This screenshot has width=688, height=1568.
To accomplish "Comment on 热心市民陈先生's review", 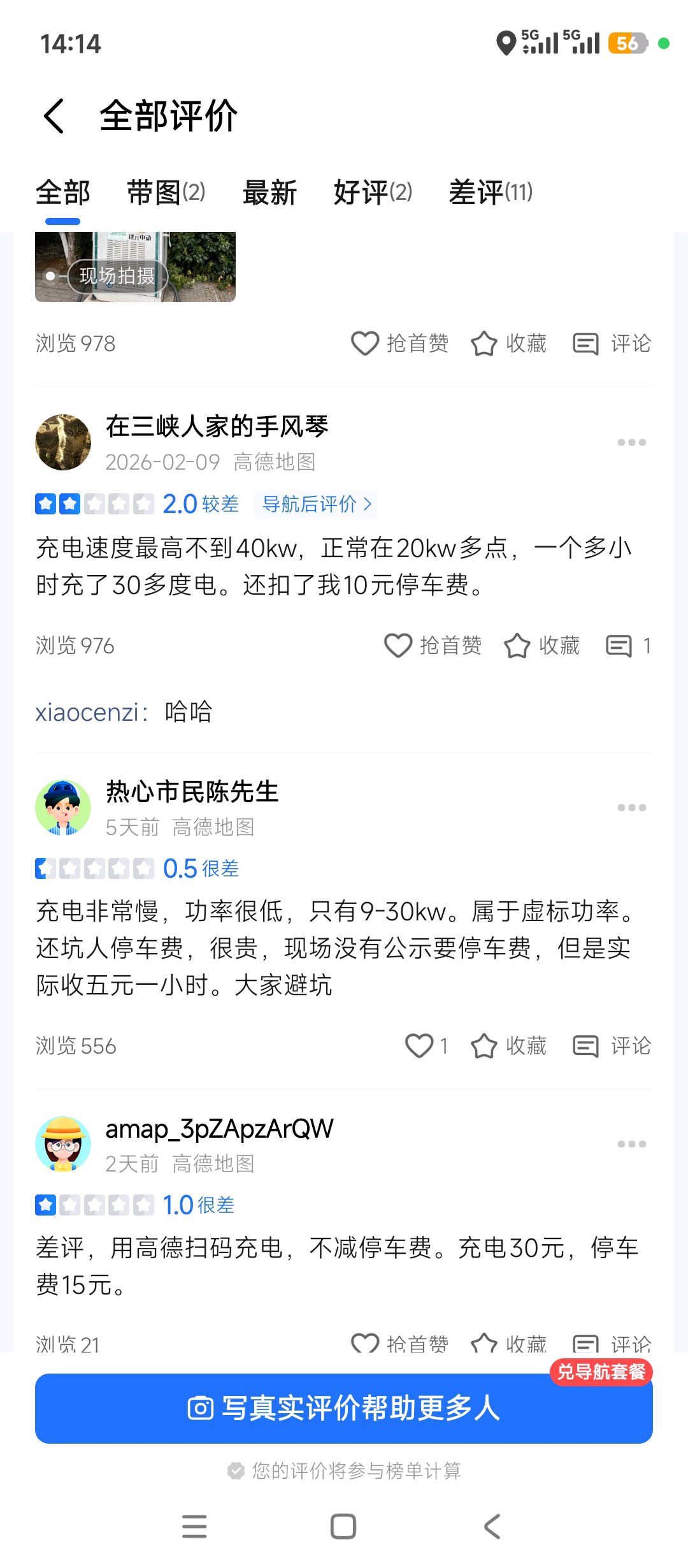I will (612, 1046).
